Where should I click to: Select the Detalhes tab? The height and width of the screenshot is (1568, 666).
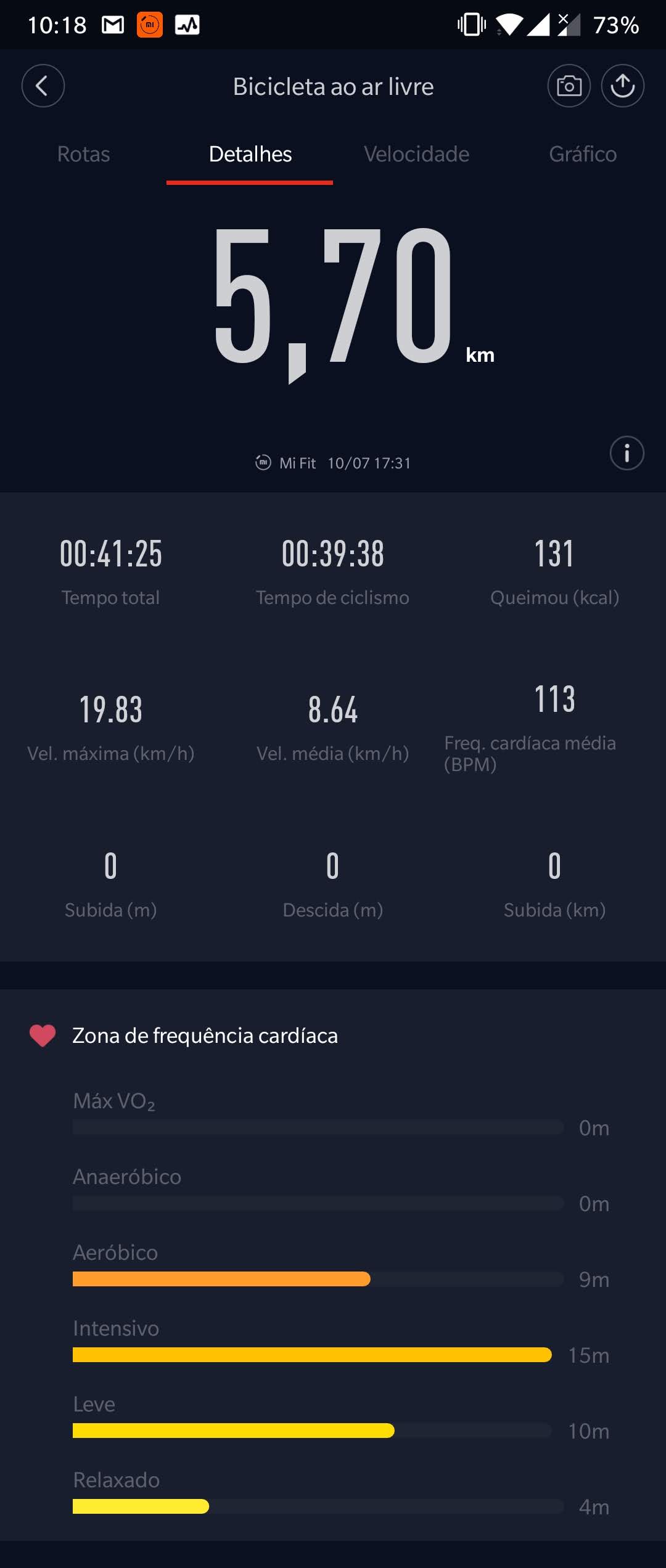click(x=250, y=154)
